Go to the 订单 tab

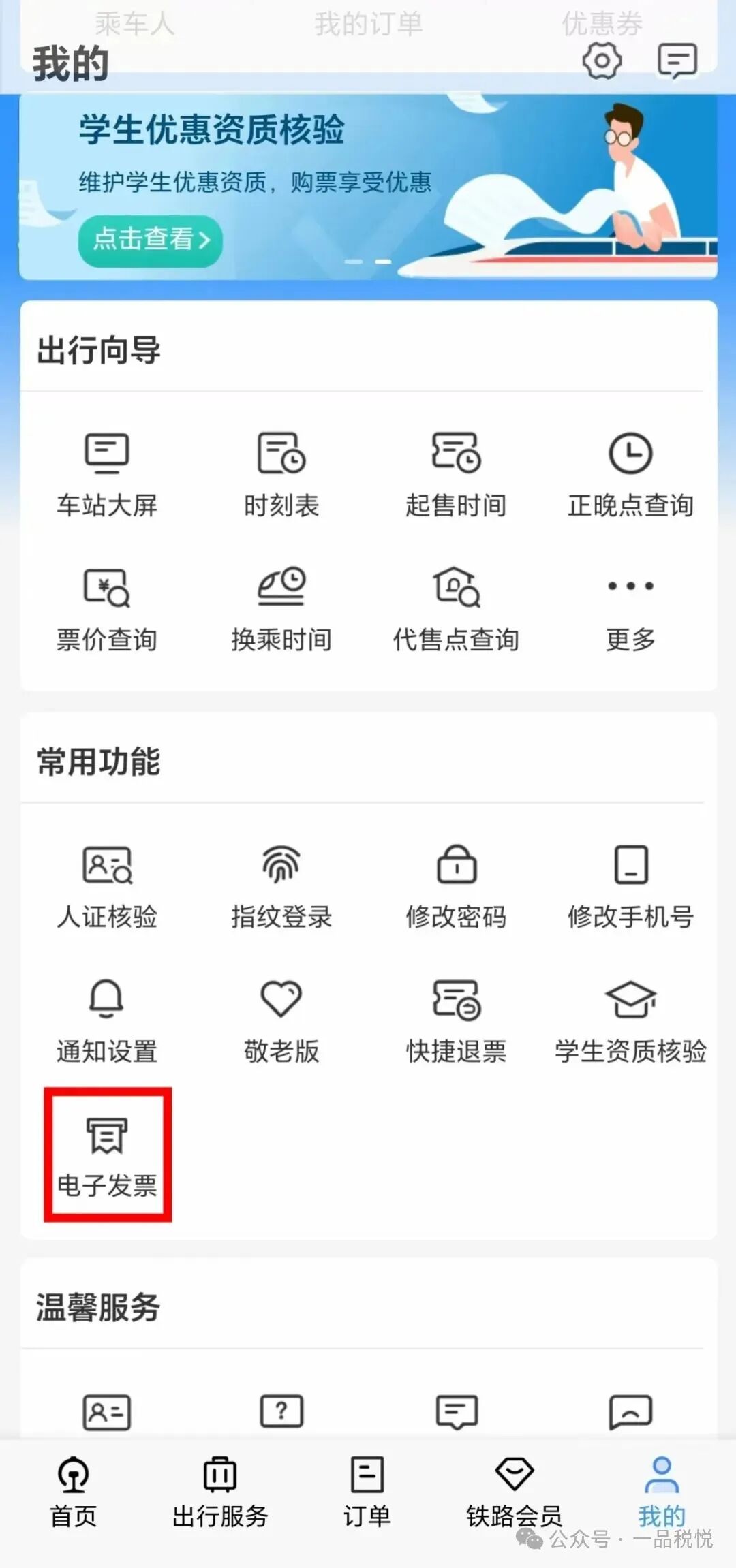pyautogui.click(x=367, y=1492)
